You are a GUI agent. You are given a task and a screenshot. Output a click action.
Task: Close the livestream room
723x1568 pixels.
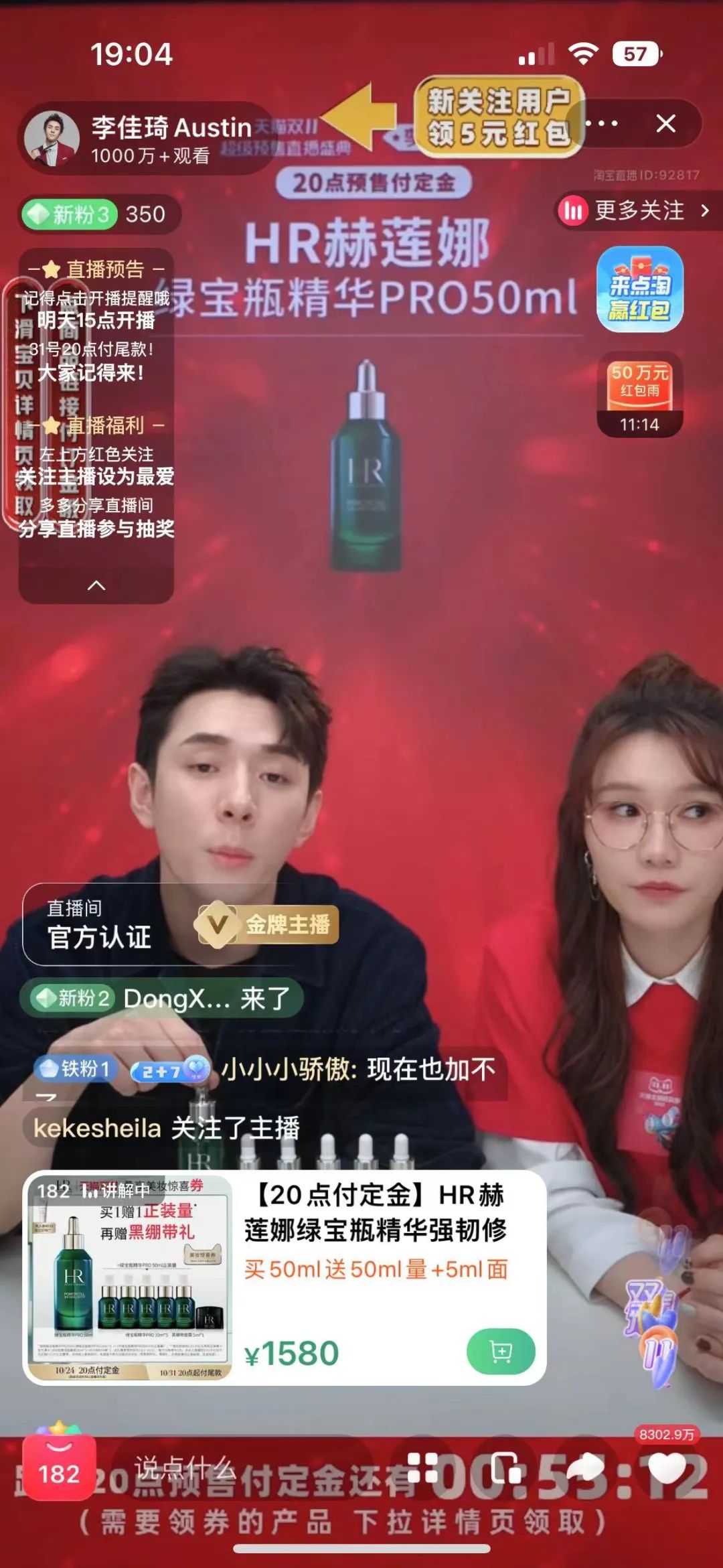coord(665,124)
